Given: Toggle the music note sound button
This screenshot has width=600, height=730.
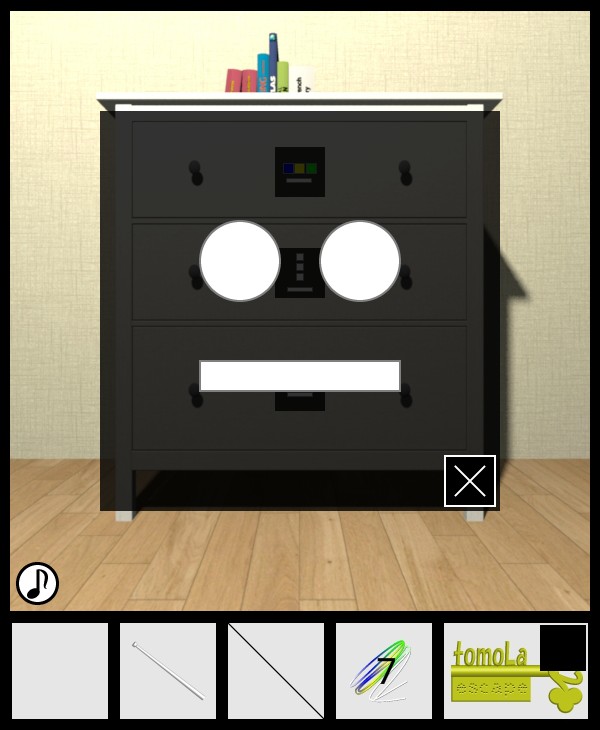Looking at the screenshot, I should pos(37,583).
